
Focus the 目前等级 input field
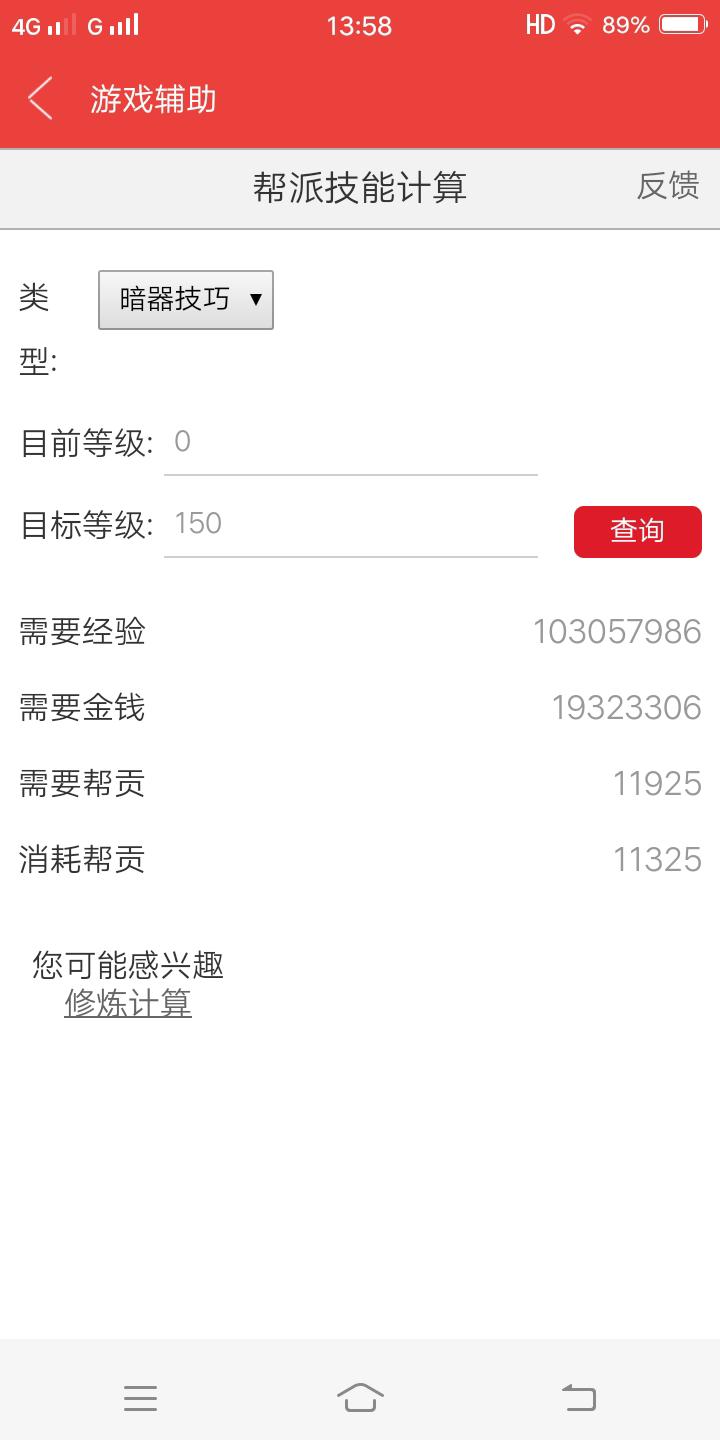pos(350,443)
